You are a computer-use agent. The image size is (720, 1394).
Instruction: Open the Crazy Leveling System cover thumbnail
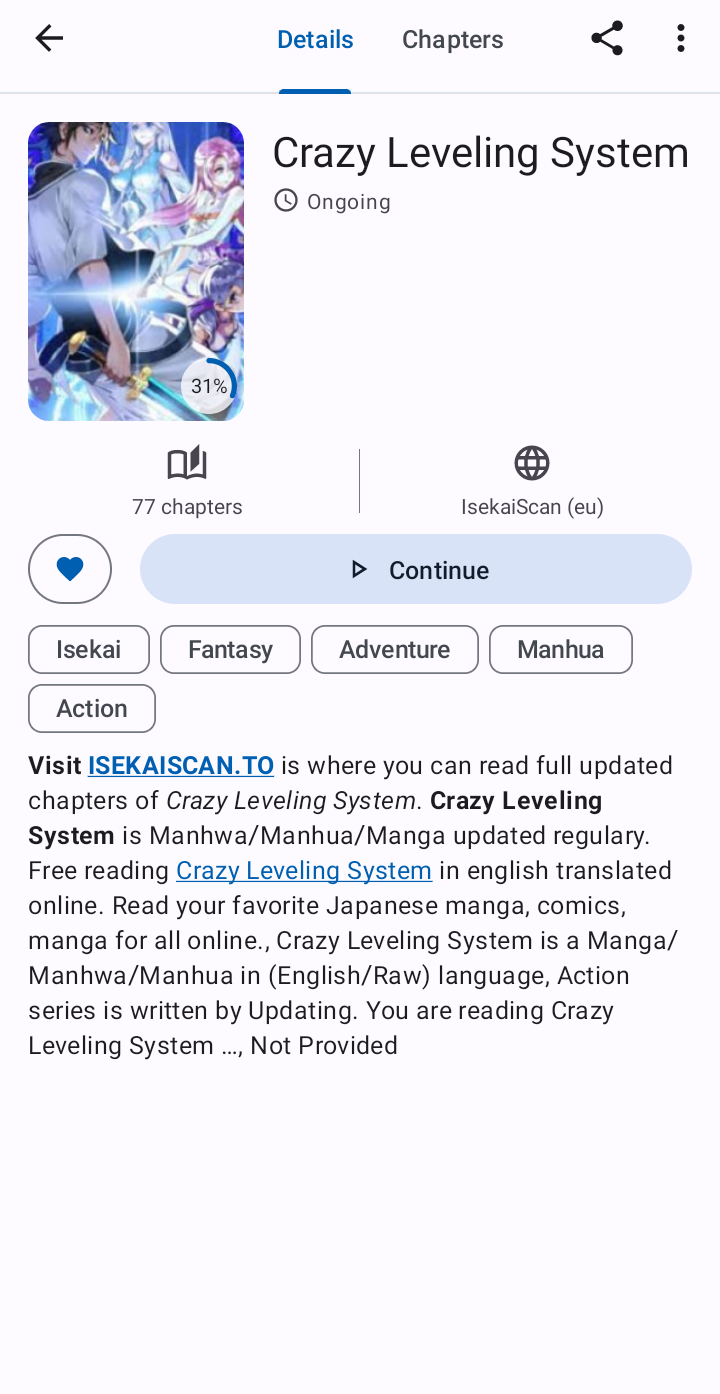(x=135, y=271)
